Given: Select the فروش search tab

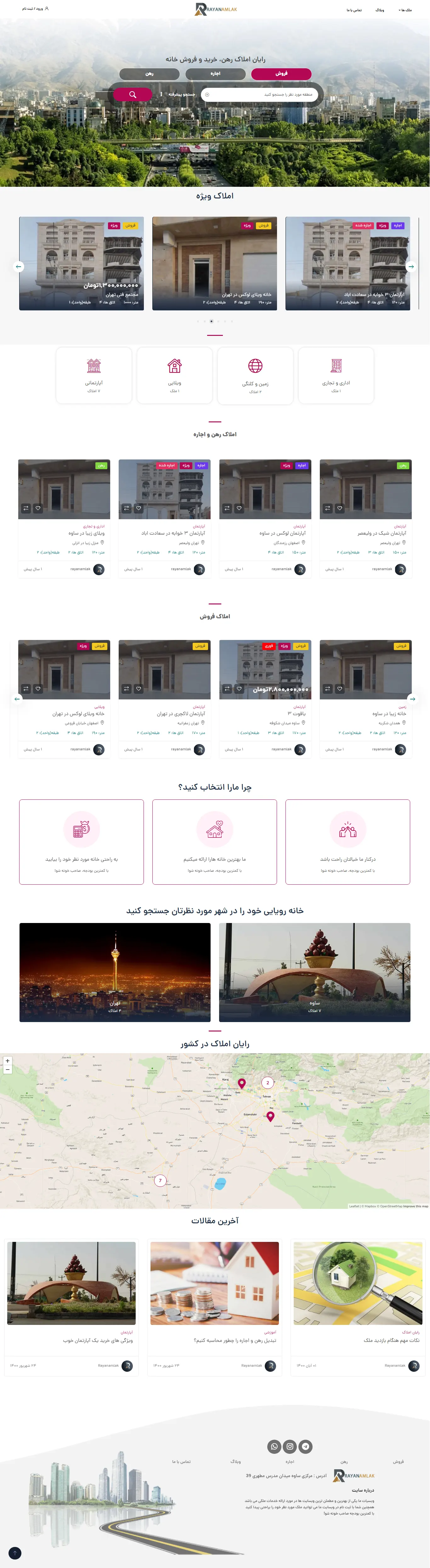Looking at the screenshot, I should [281, 74].
